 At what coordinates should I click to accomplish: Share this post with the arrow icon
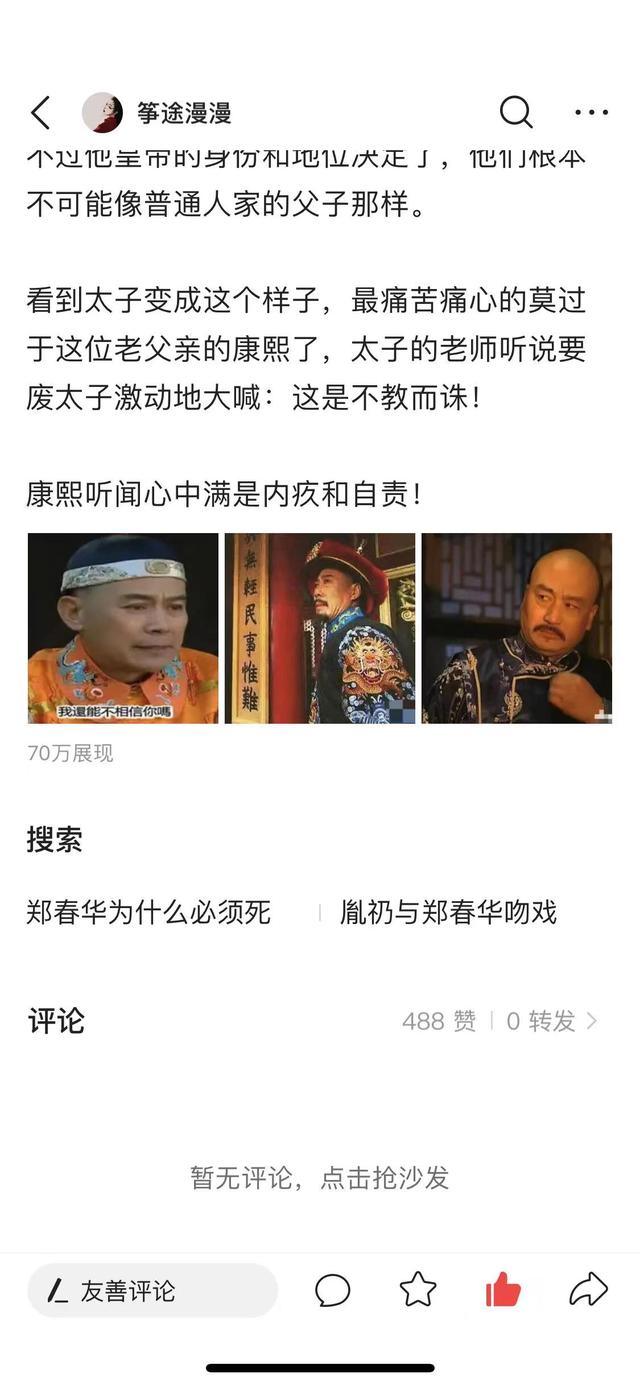(588, 1290)
